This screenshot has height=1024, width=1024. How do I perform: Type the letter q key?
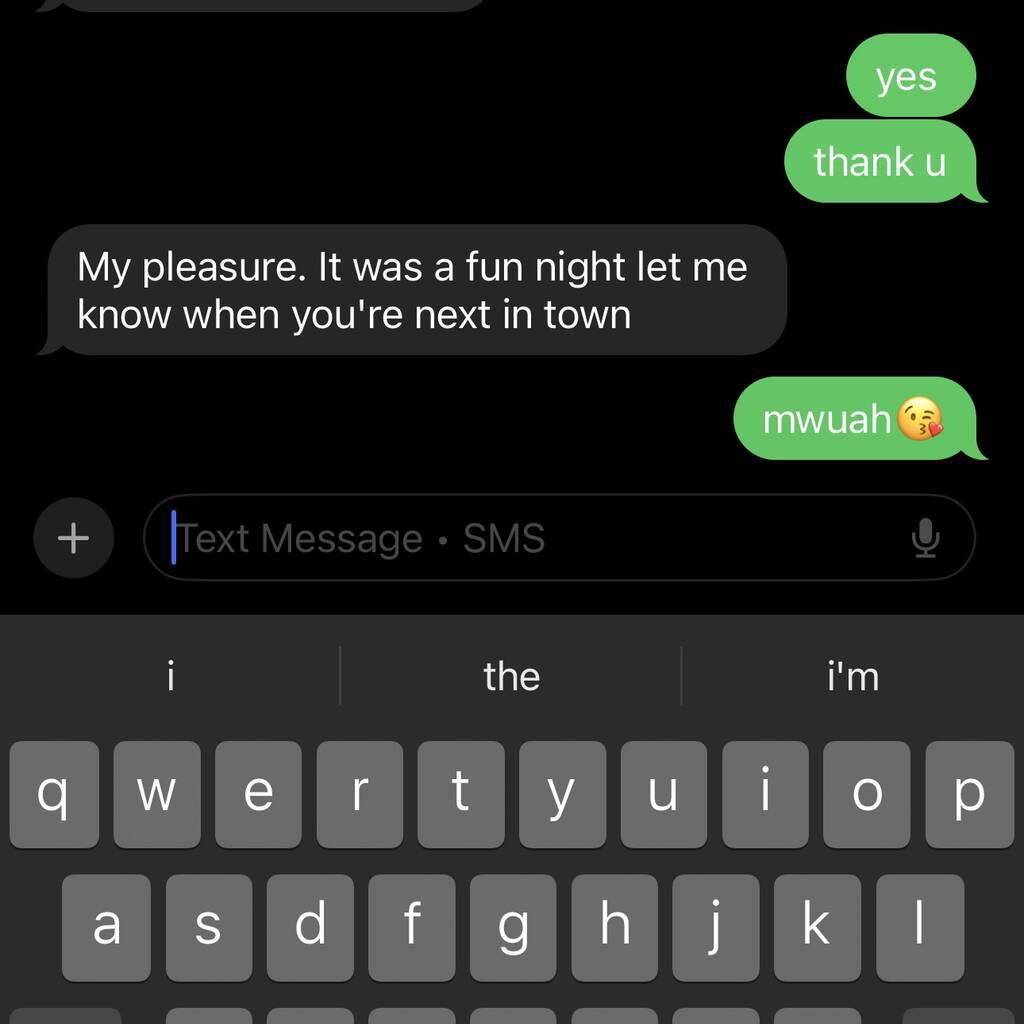point(54,794)
